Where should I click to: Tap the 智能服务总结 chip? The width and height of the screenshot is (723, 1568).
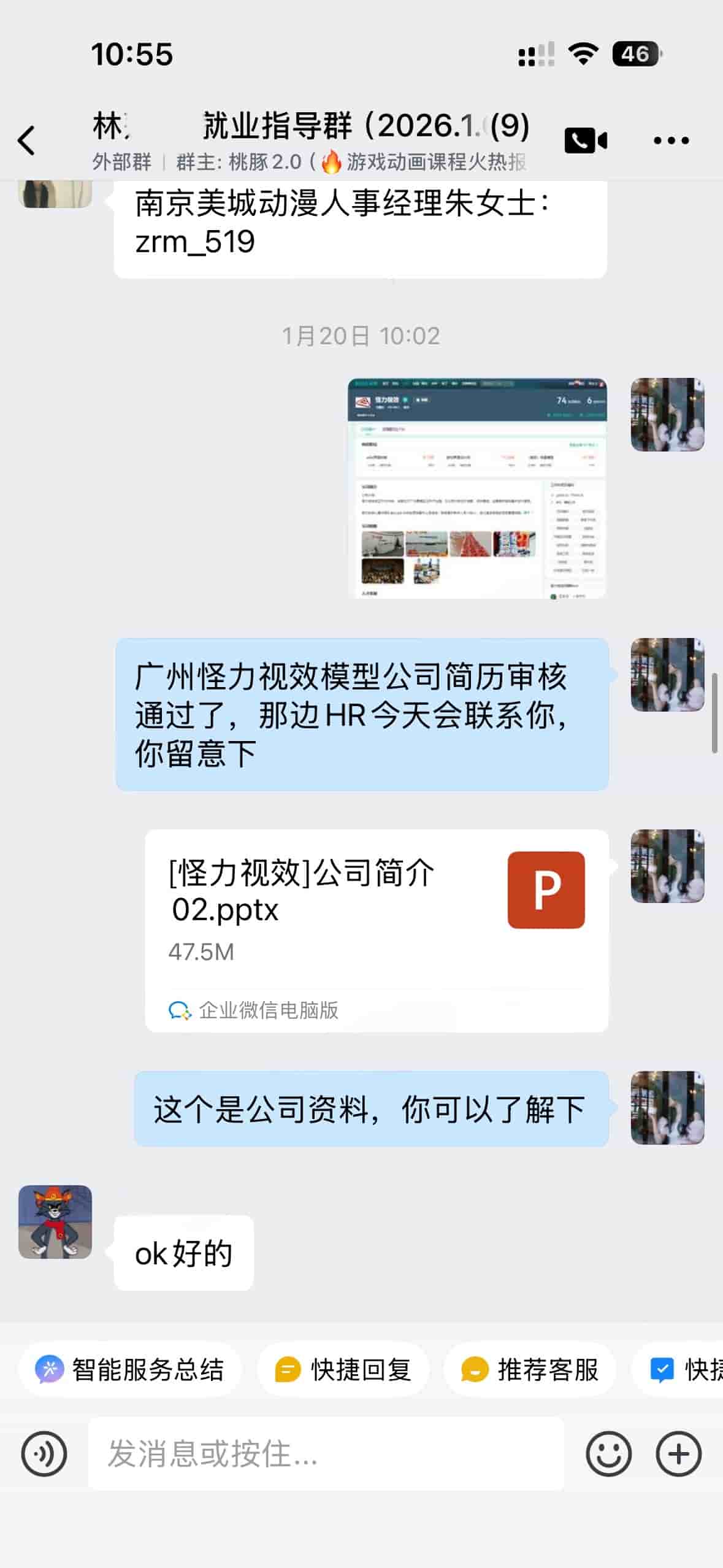coord(130,1370)
